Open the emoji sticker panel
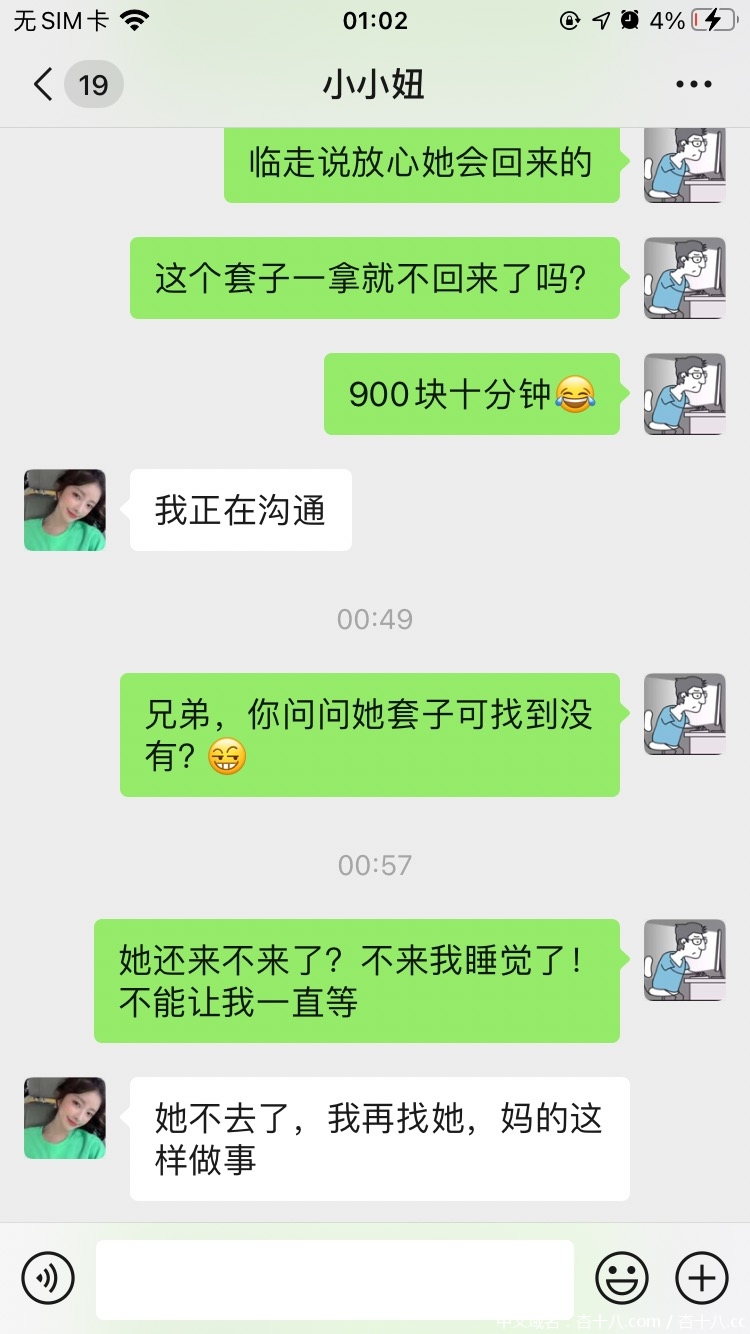This screenshot has height=1334, width=750. click(622, 1278)
